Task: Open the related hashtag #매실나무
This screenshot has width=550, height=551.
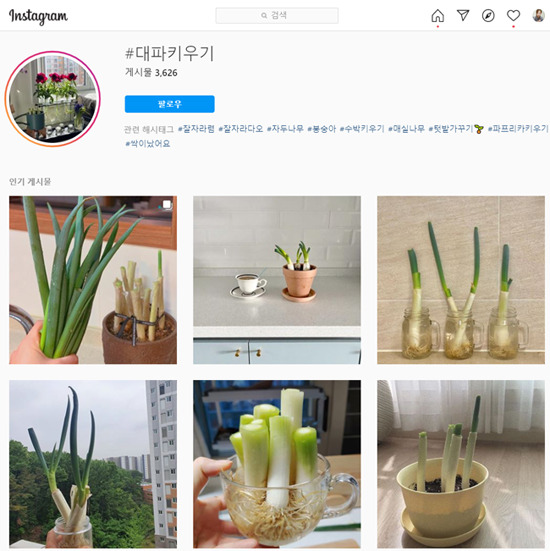Action: [406, 129]
